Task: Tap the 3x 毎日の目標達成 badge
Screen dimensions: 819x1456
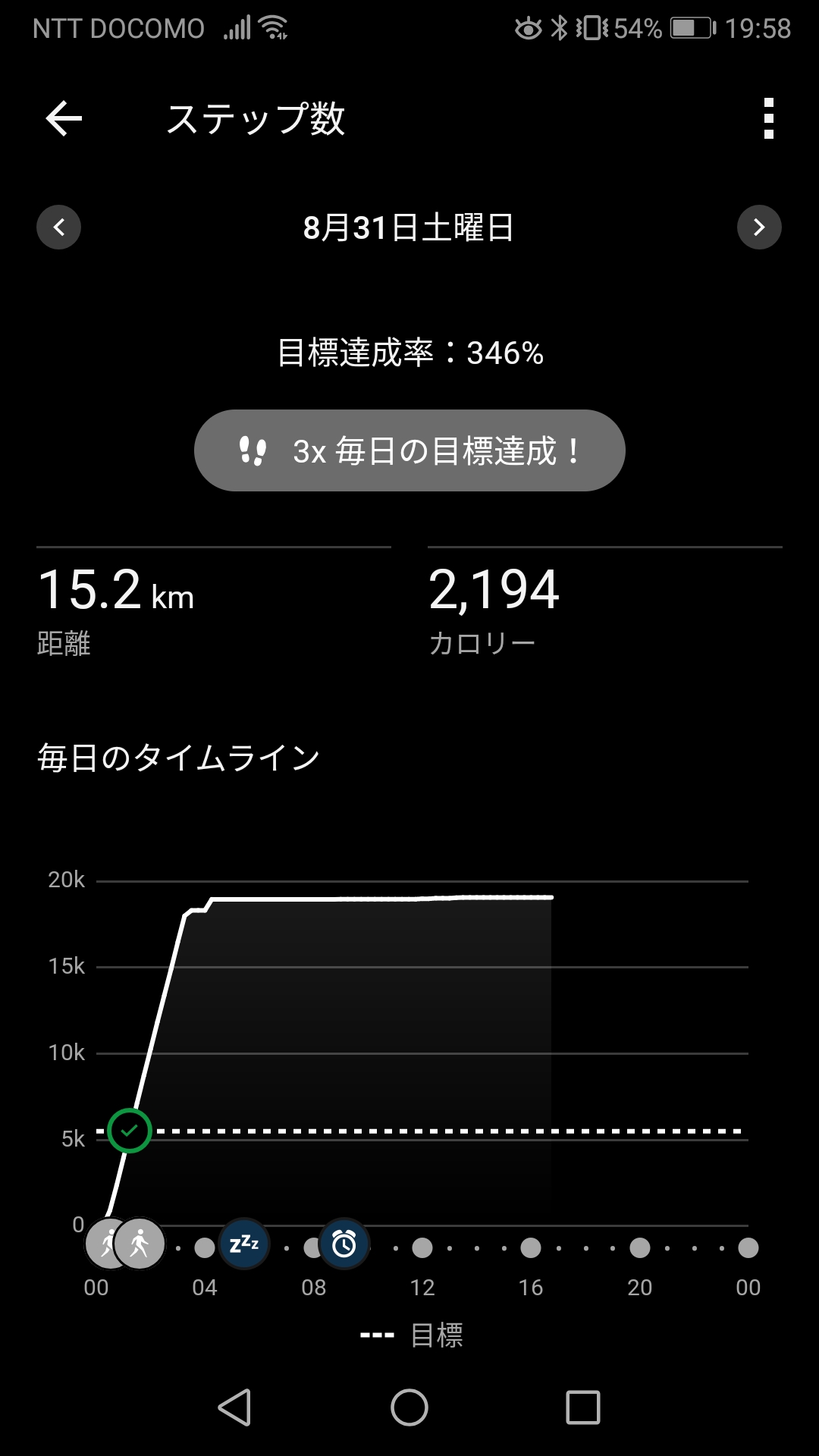Action: (409, 450)
